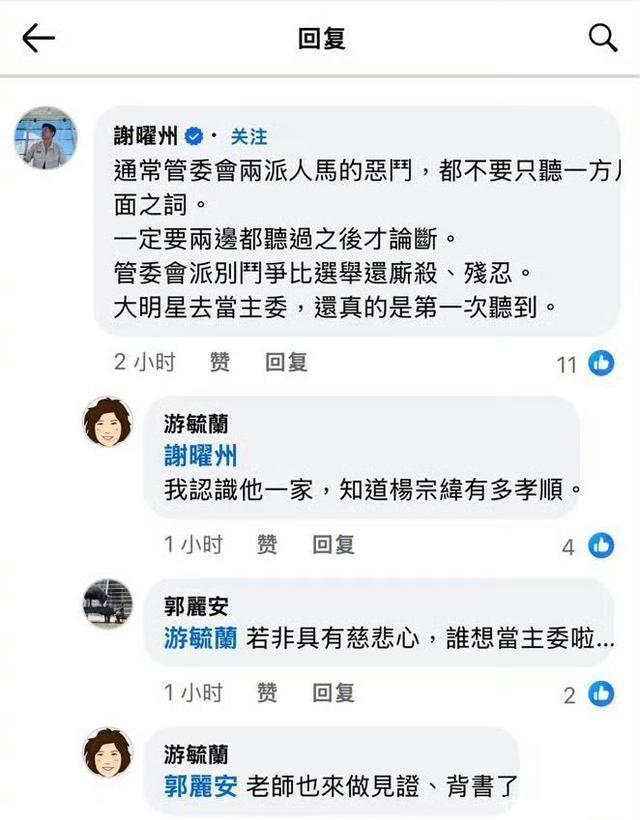Reply to 游毓蘭's comment about 楊宗緯
Viewport: 640px width, 820px height.
pos(334,544)
